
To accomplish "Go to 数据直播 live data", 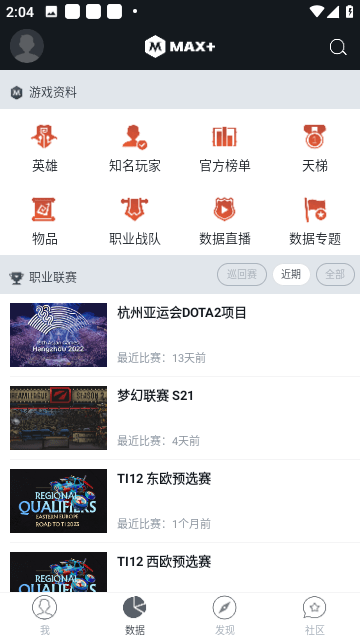I will (x=225, y=221).
